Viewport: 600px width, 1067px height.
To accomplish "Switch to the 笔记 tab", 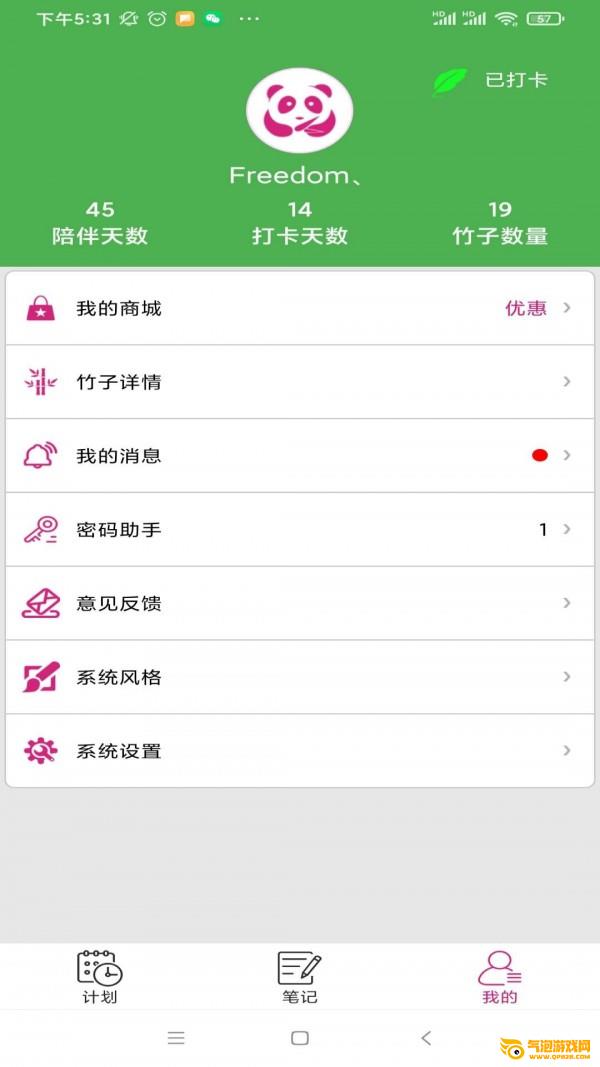I will click(299, 977).
